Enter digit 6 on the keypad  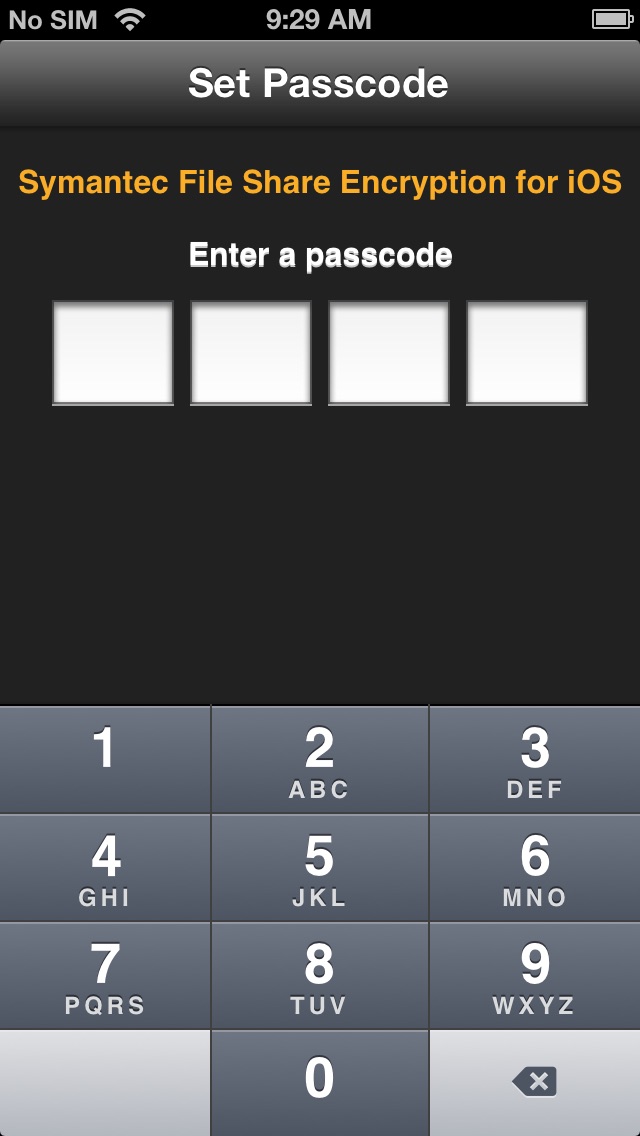point(535,868)
